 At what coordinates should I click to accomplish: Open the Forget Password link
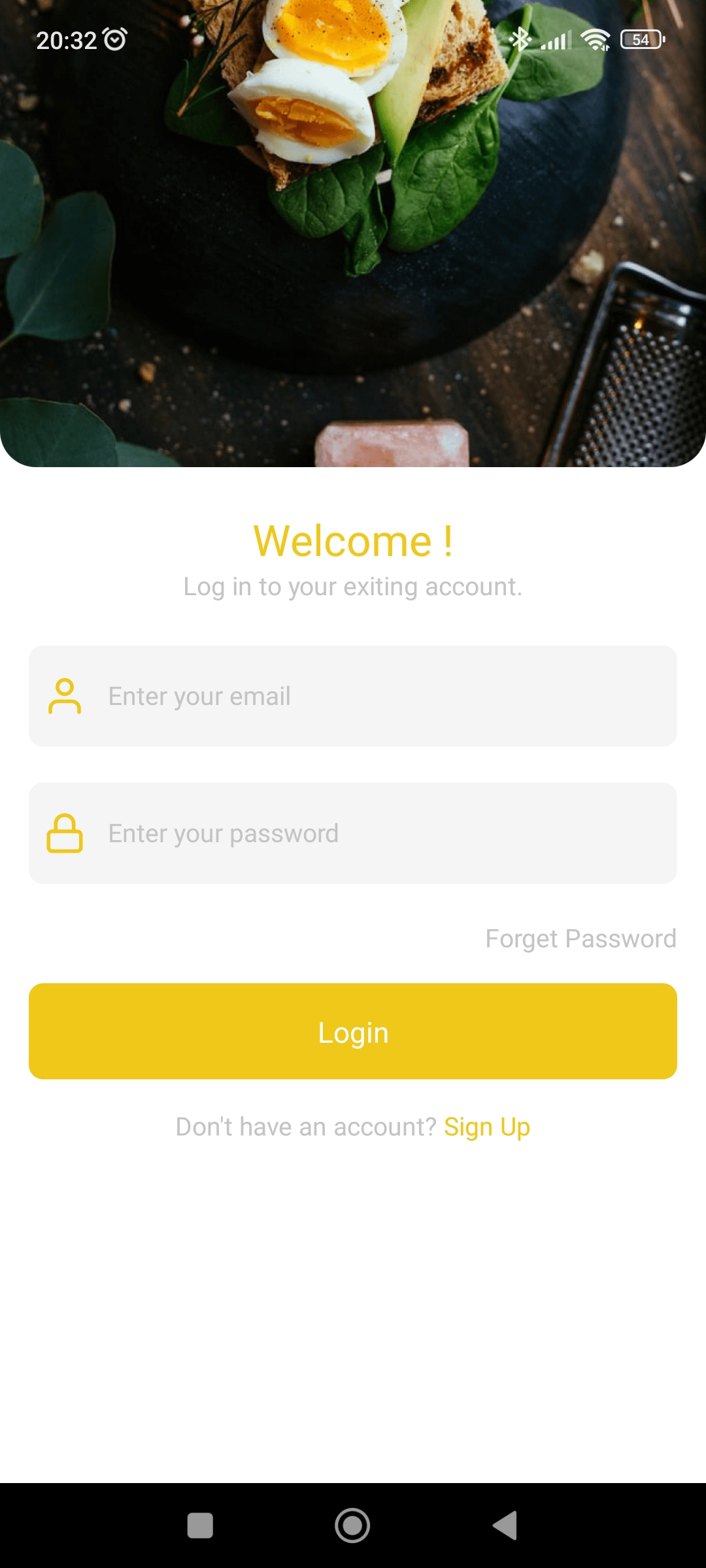click(x=580, y=939)
